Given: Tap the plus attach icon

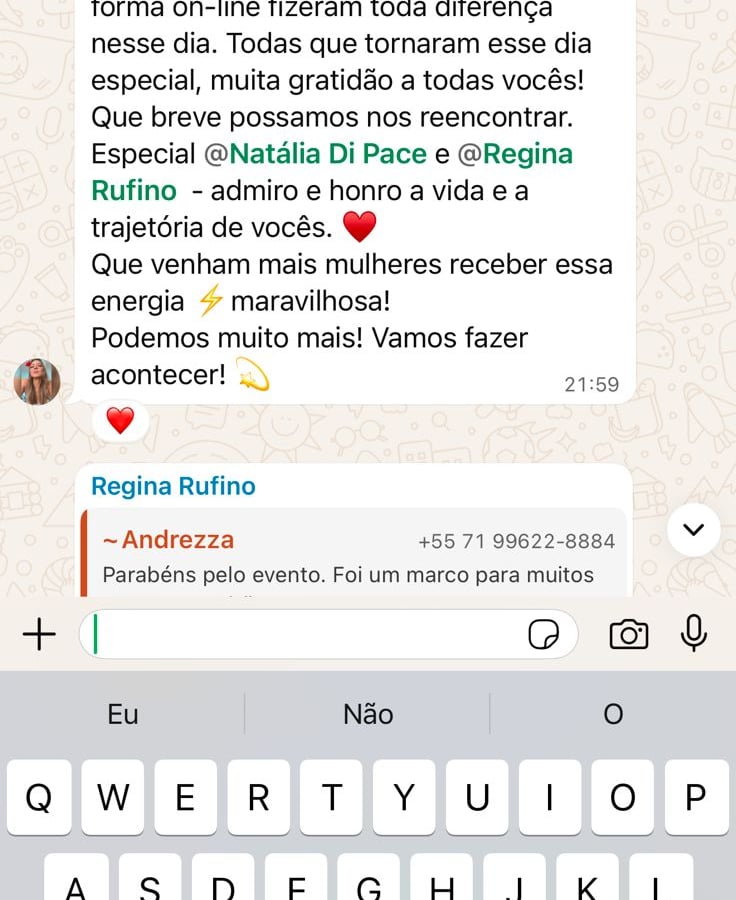Looking at the screenshot, I should pos(39,634).
